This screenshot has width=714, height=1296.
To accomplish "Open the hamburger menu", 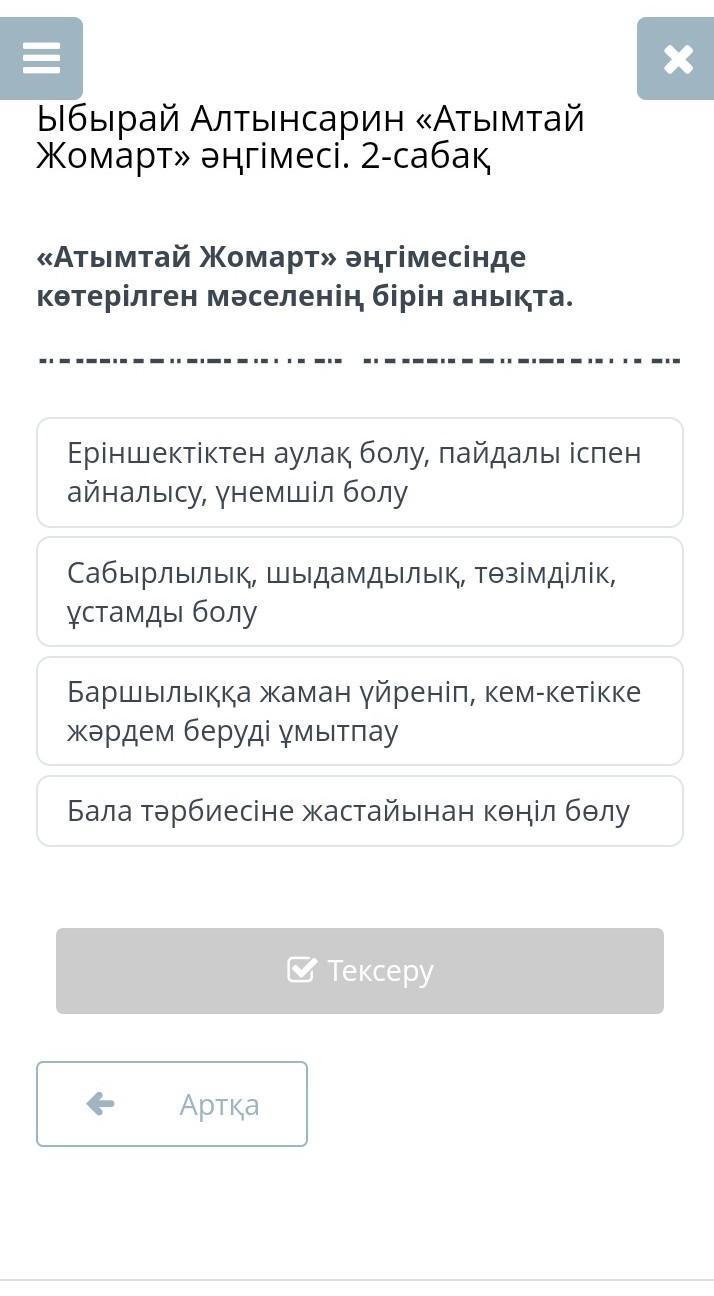I will click(41, 58).
